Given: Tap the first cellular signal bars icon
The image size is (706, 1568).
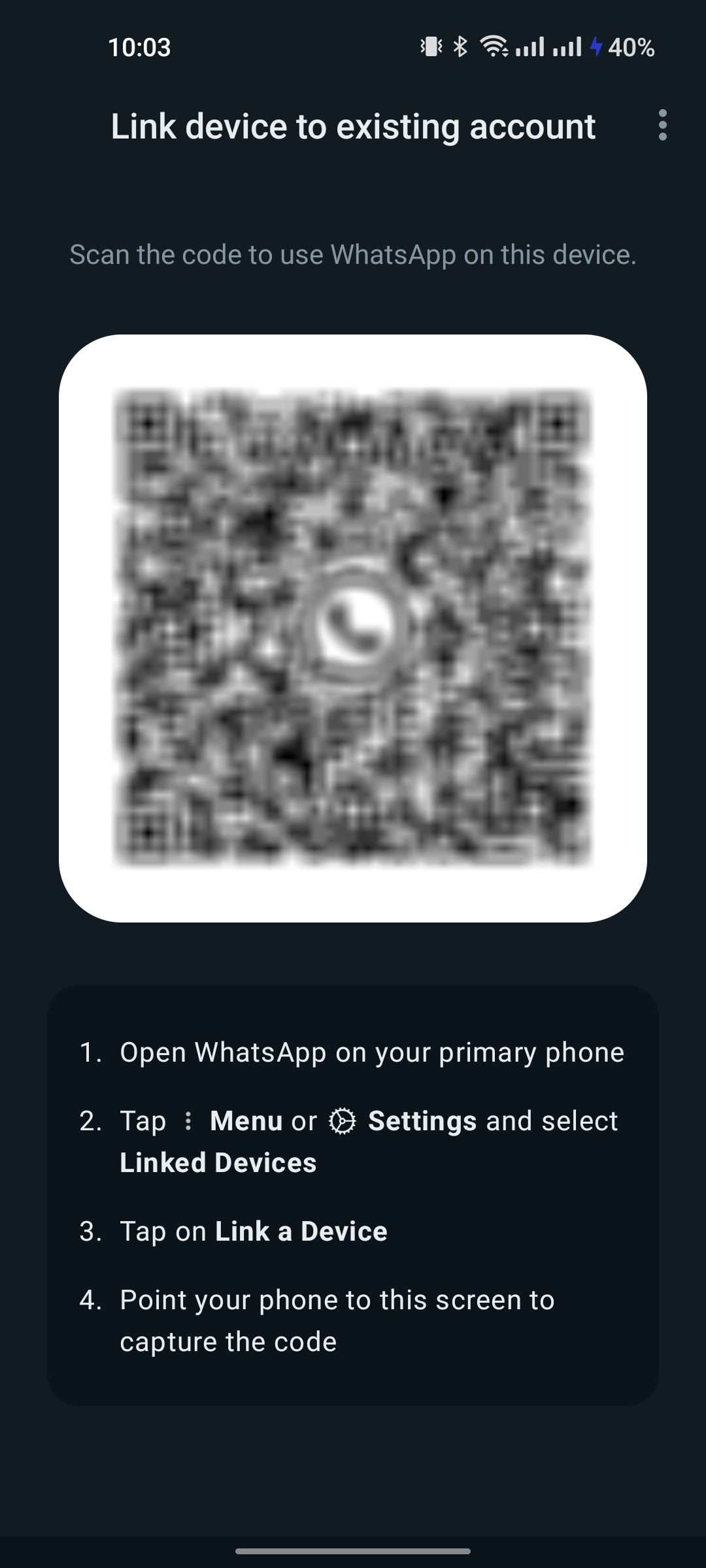Looking at the screenshot, I should click(x=531, y=47).
